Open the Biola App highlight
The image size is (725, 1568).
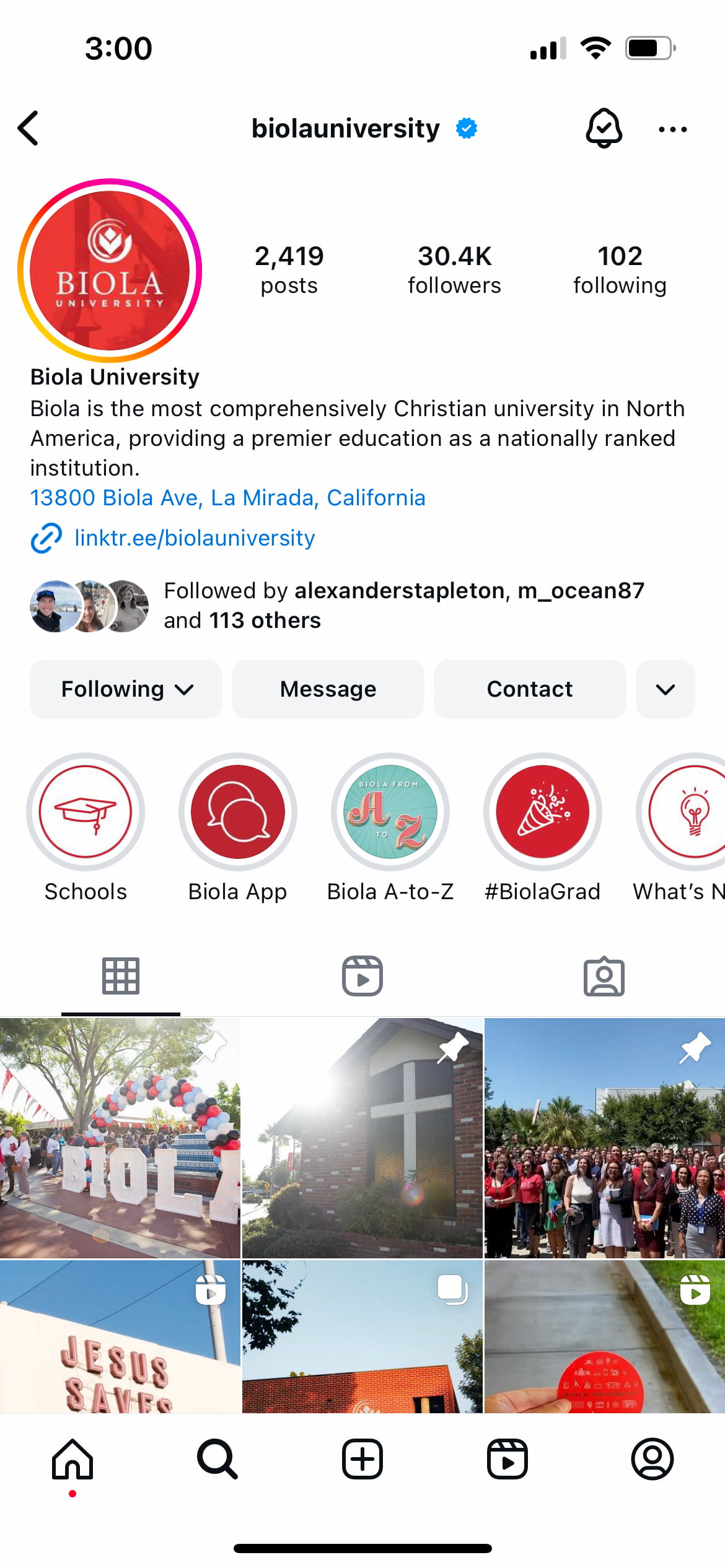point(238,827)
